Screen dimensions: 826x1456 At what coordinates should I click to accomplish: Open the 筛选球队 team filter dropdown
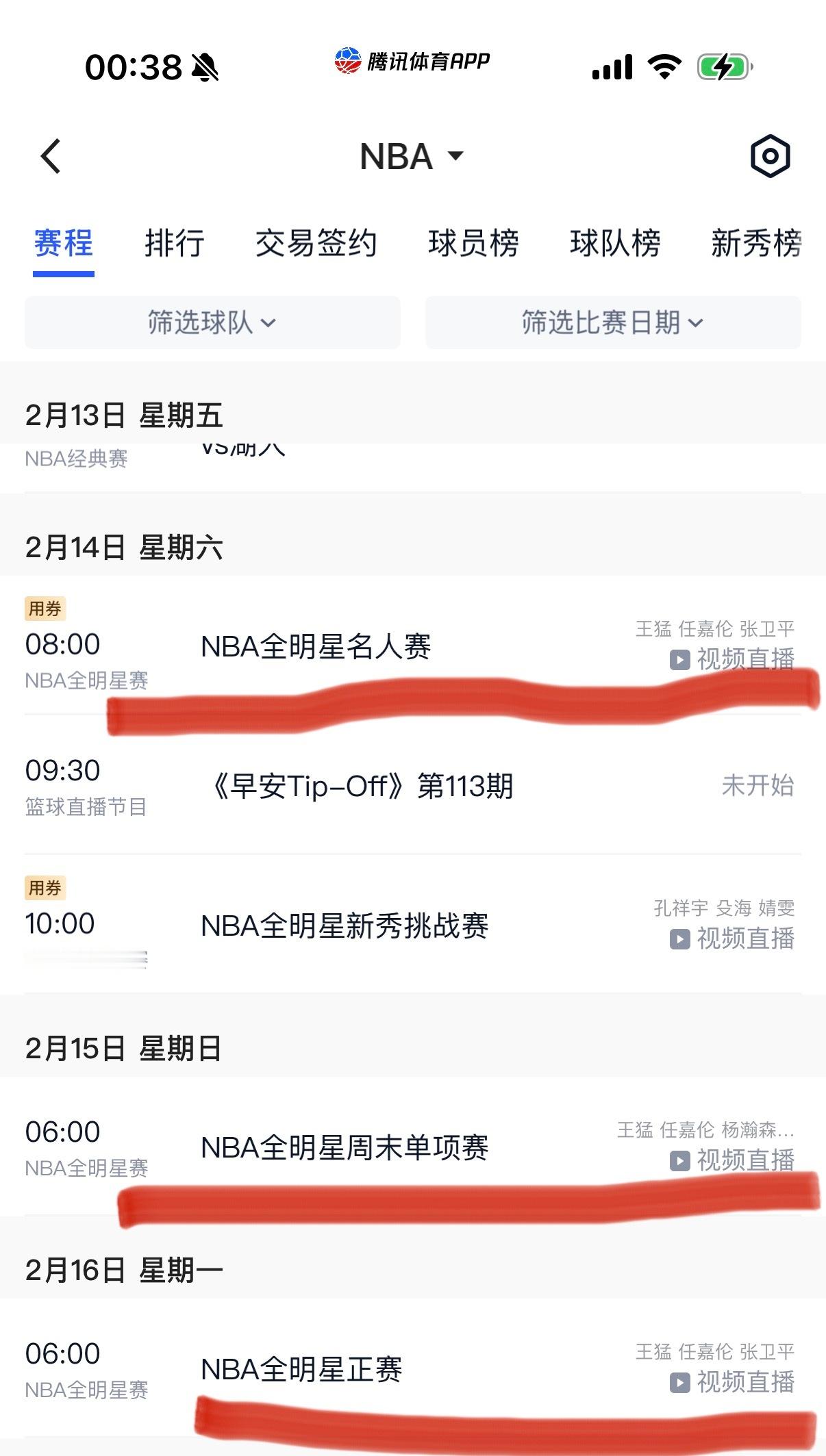pos(211,322)
